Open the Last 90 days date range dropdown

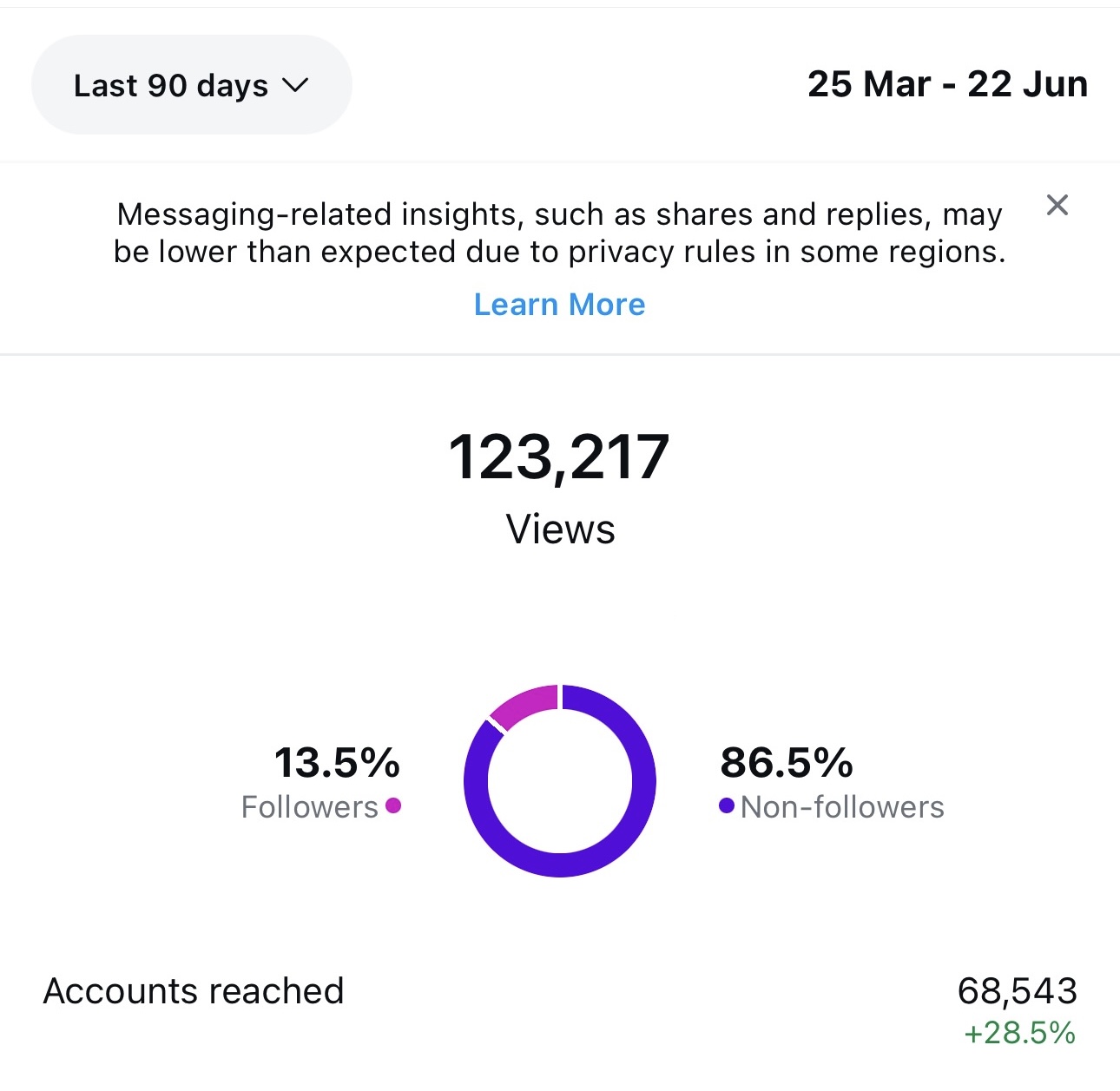pos(191,85)
